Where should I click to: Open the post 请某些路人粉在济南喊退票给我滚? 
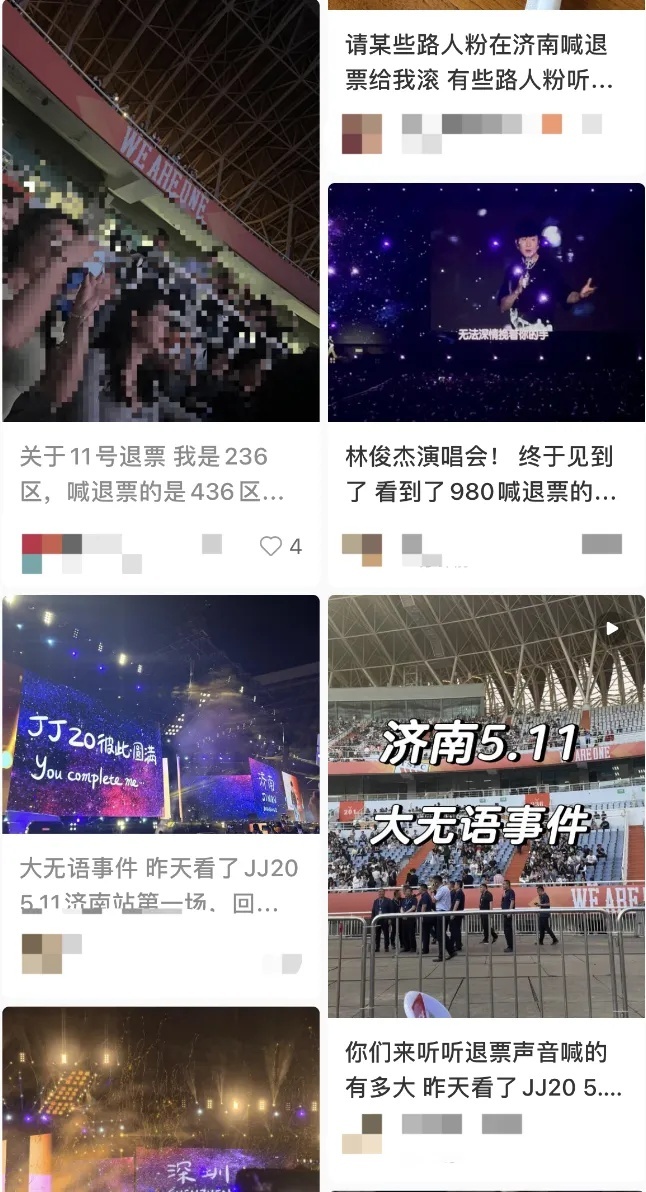476,62
